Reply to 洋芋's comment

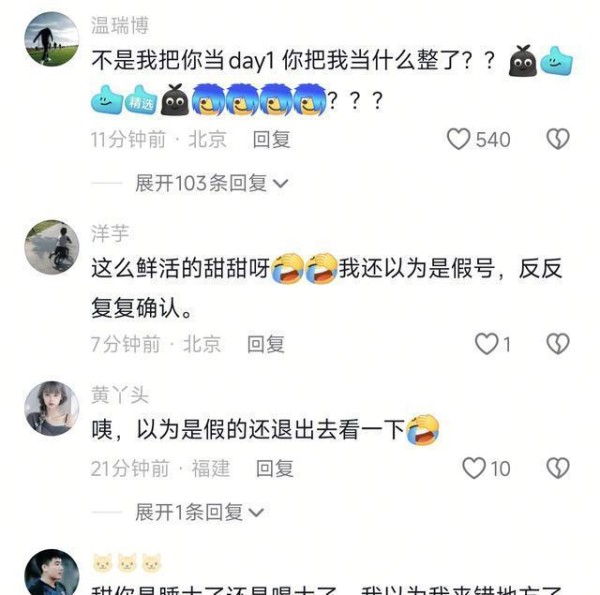(x=266, y=344)
